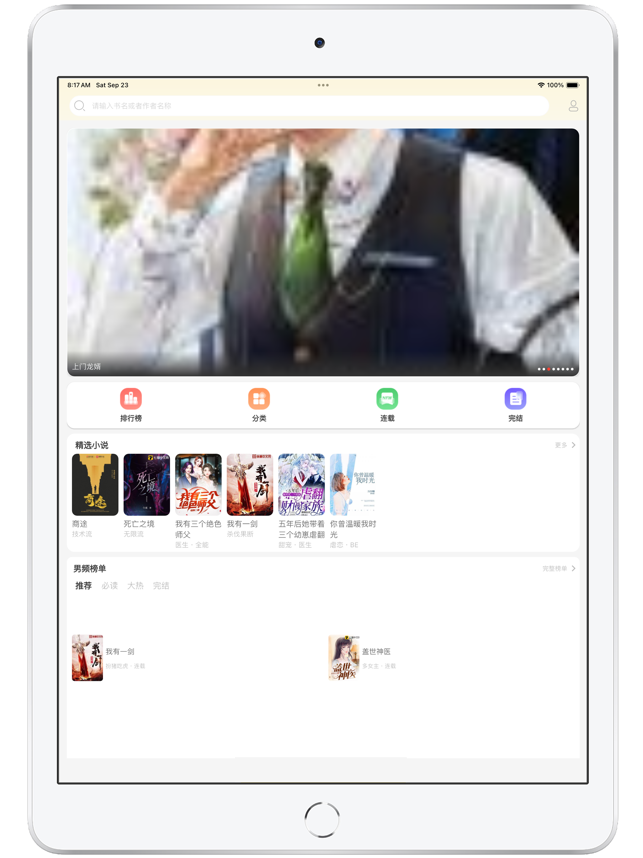Tap the search input field
Screen dimensions: 643x858
tap(310, 106)
